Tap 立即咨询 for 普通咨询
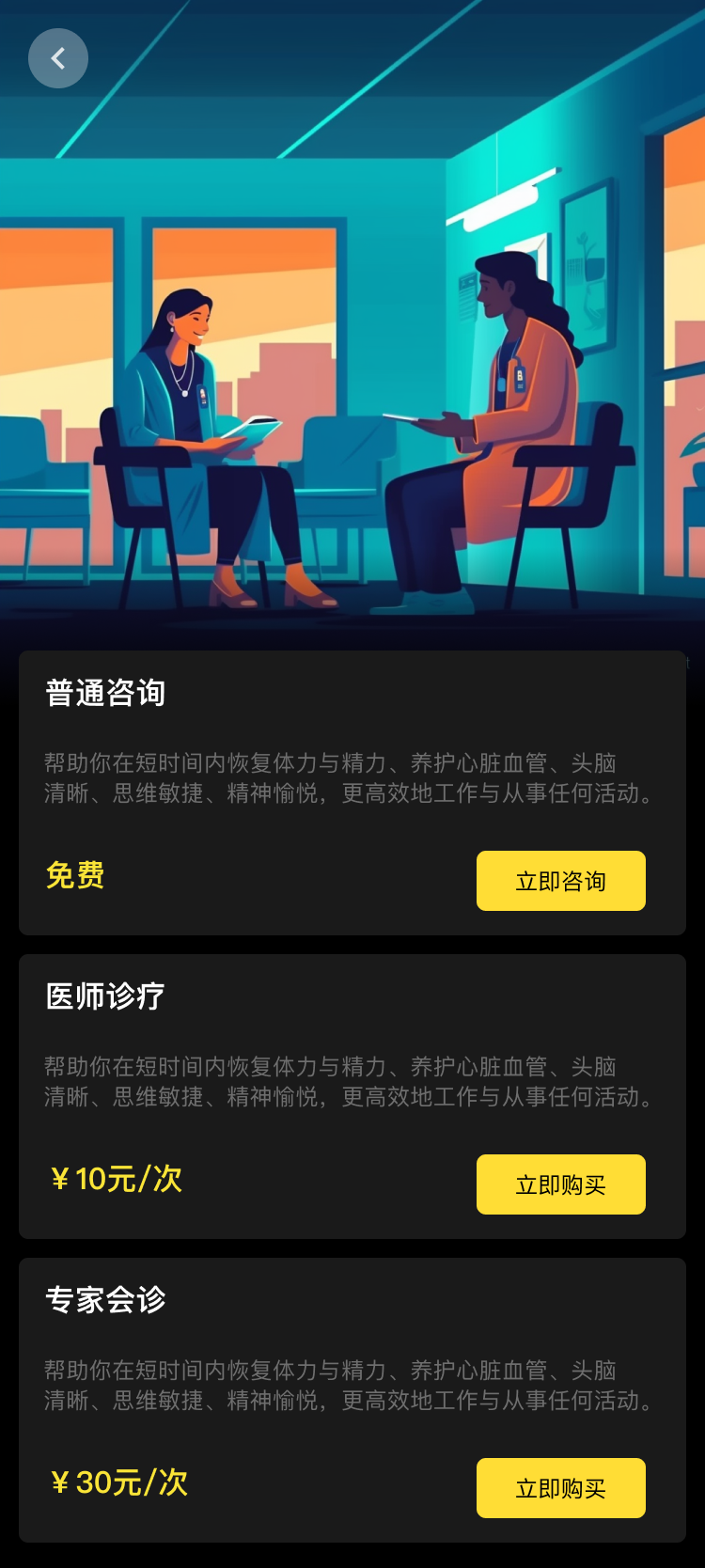 click(x=561, y=881)
